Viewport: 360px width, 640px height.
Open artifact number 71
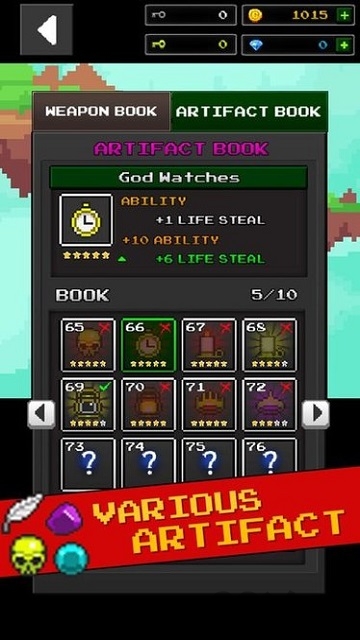(x=209, y=404)
